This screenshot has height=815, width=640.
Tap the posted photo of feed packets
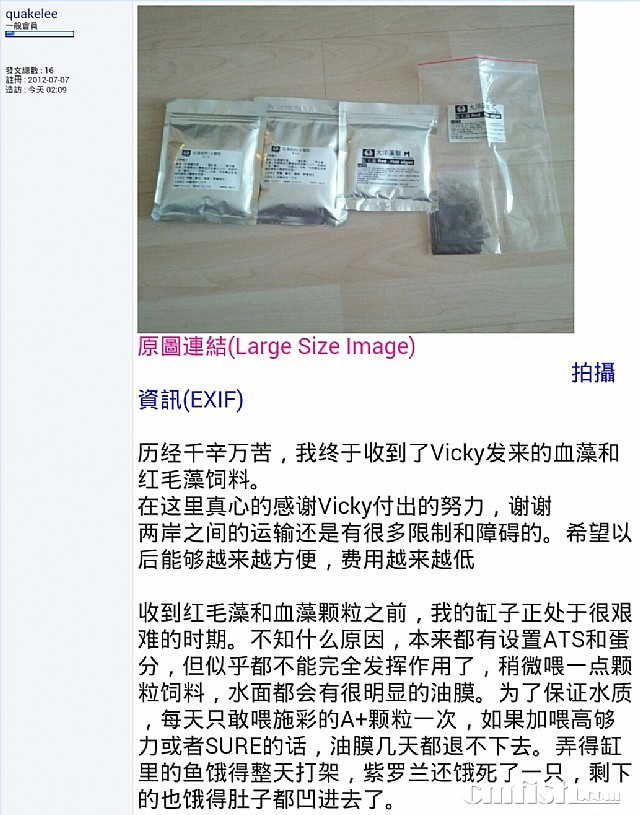[355, 170]
